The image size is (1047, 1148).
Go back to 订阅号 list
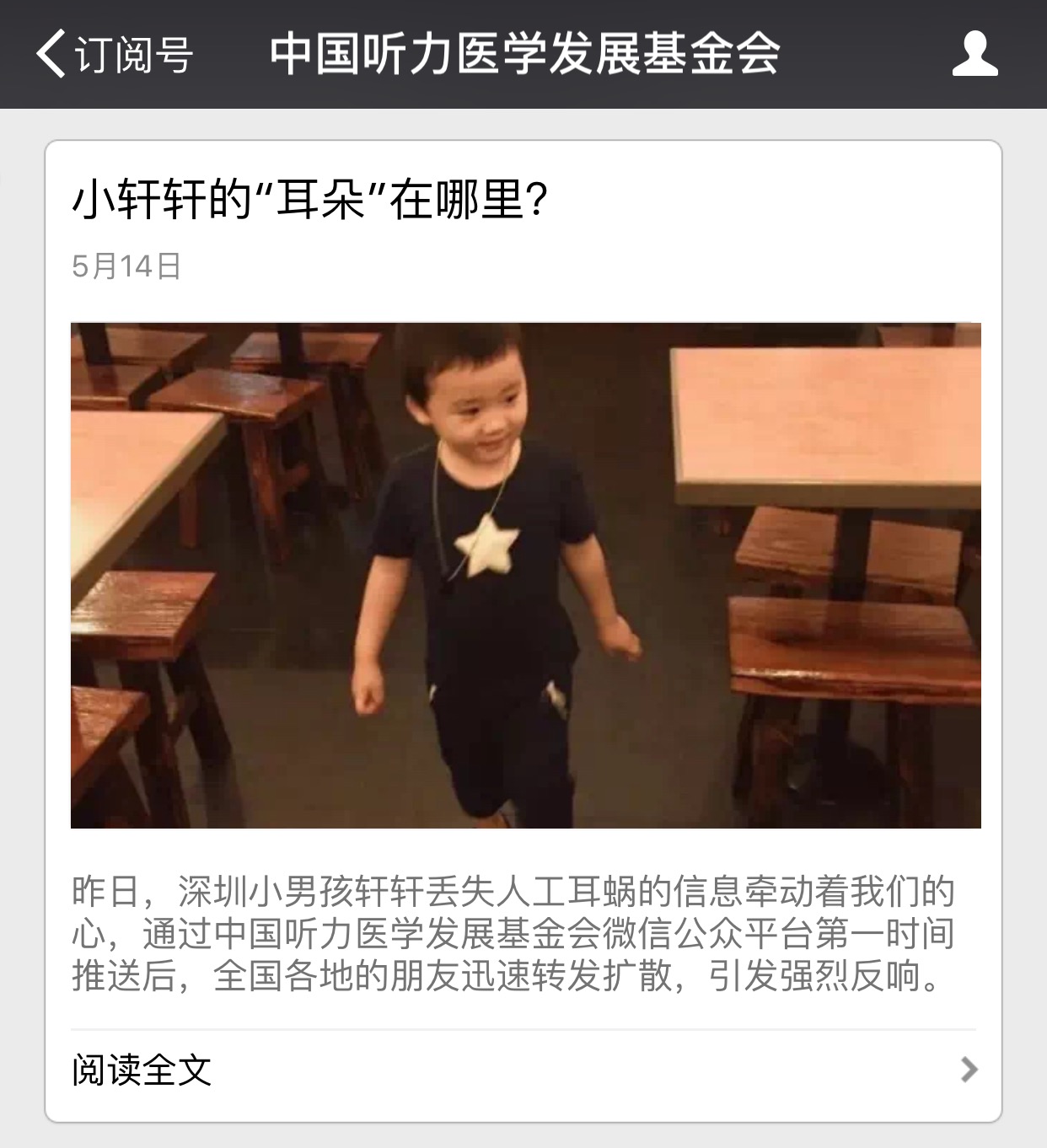(114, 55)
